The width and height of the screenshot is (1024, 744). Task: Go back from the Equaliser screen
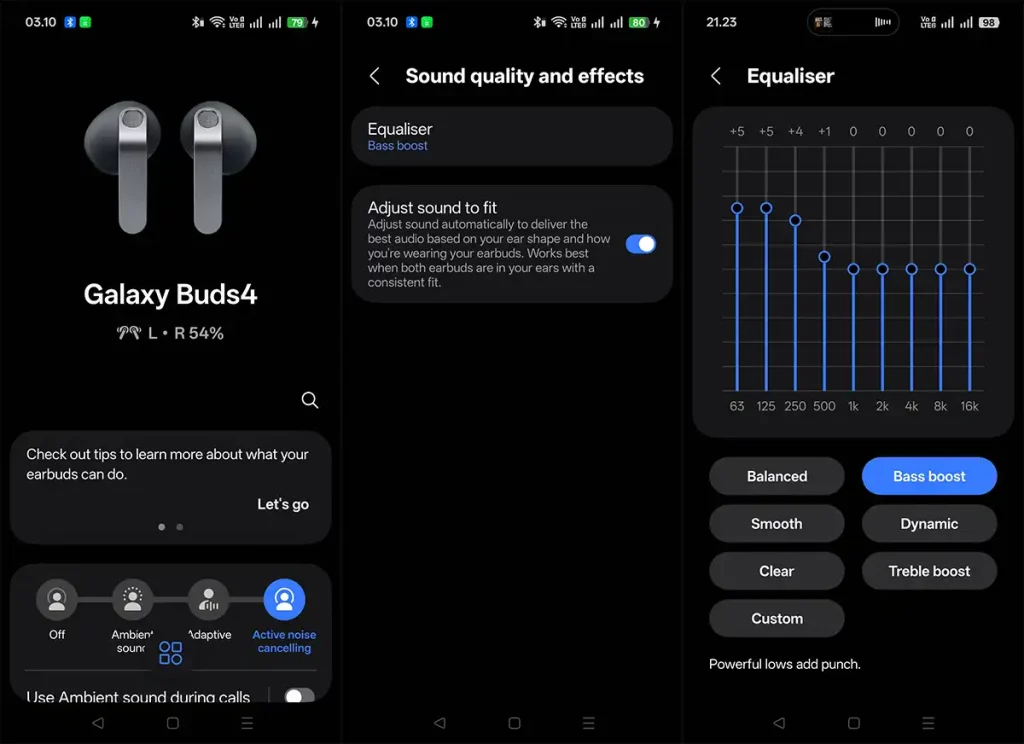pos(716,76)
